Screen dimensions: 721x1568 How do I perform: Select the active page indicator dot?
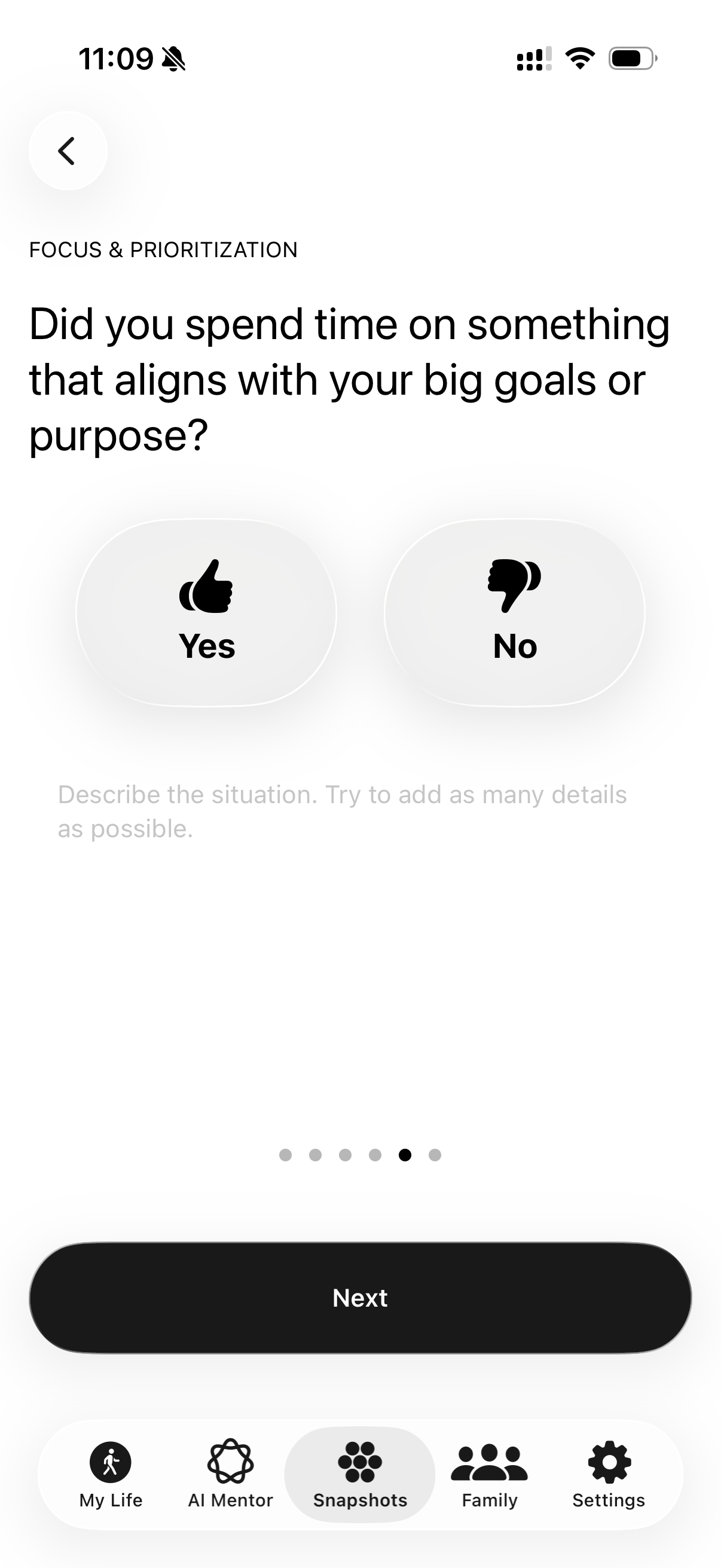pos(405,1155)
